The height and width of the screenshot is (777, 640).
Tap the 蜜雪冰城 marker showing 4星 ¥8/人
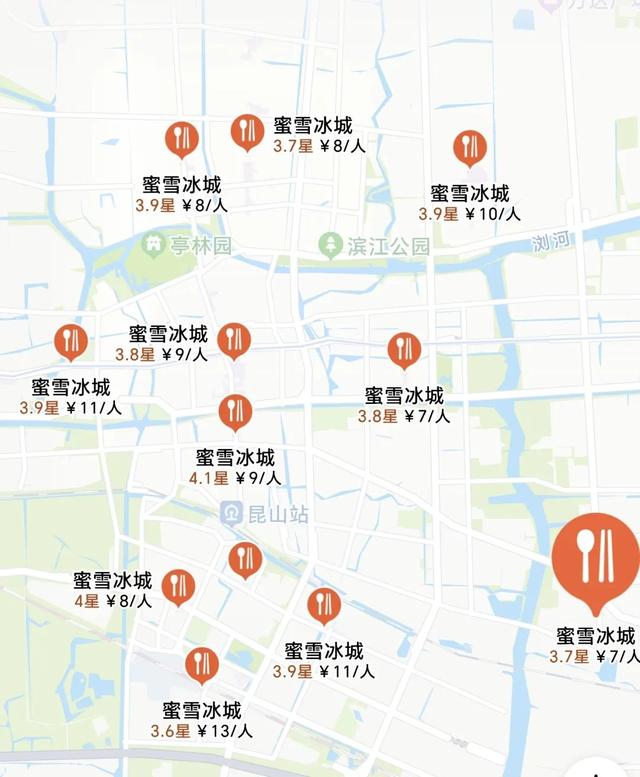coord(178,586)
